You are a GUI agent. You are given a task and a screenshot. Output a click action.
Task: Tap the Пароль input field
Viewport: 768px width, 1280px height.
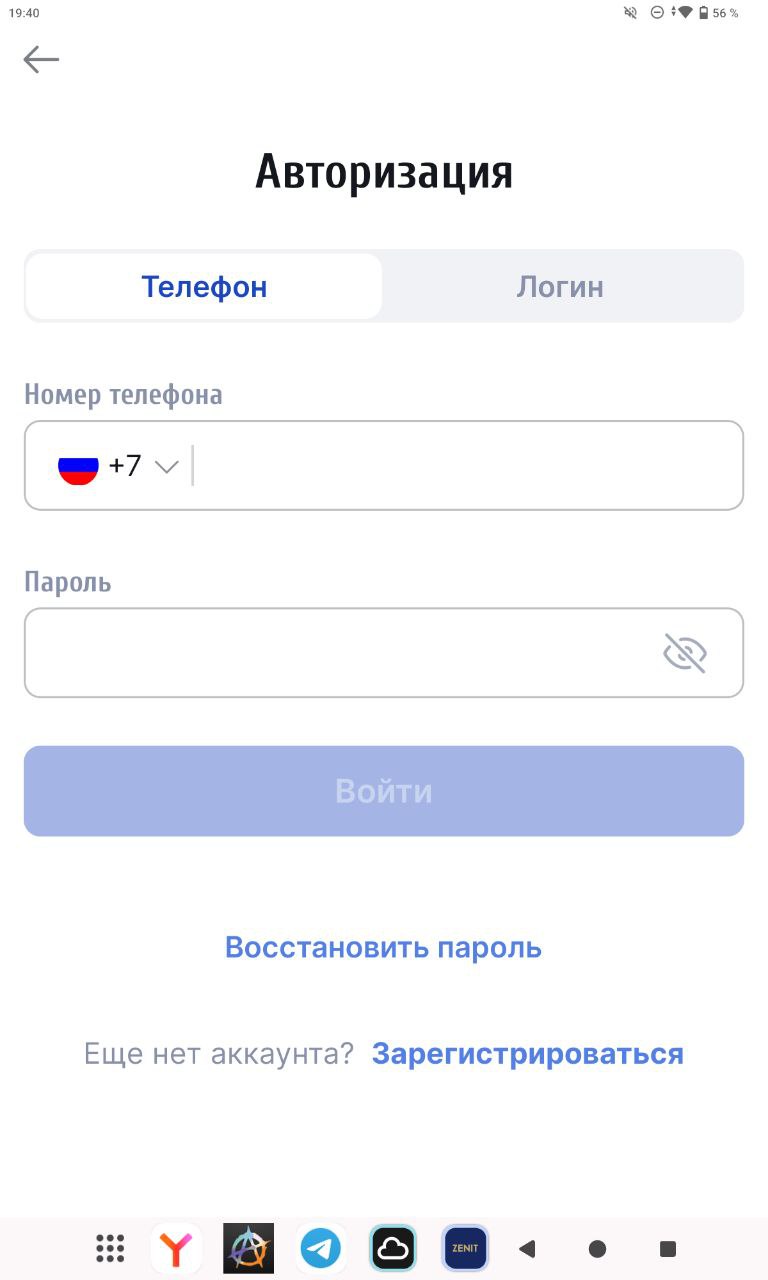[340, 653]
